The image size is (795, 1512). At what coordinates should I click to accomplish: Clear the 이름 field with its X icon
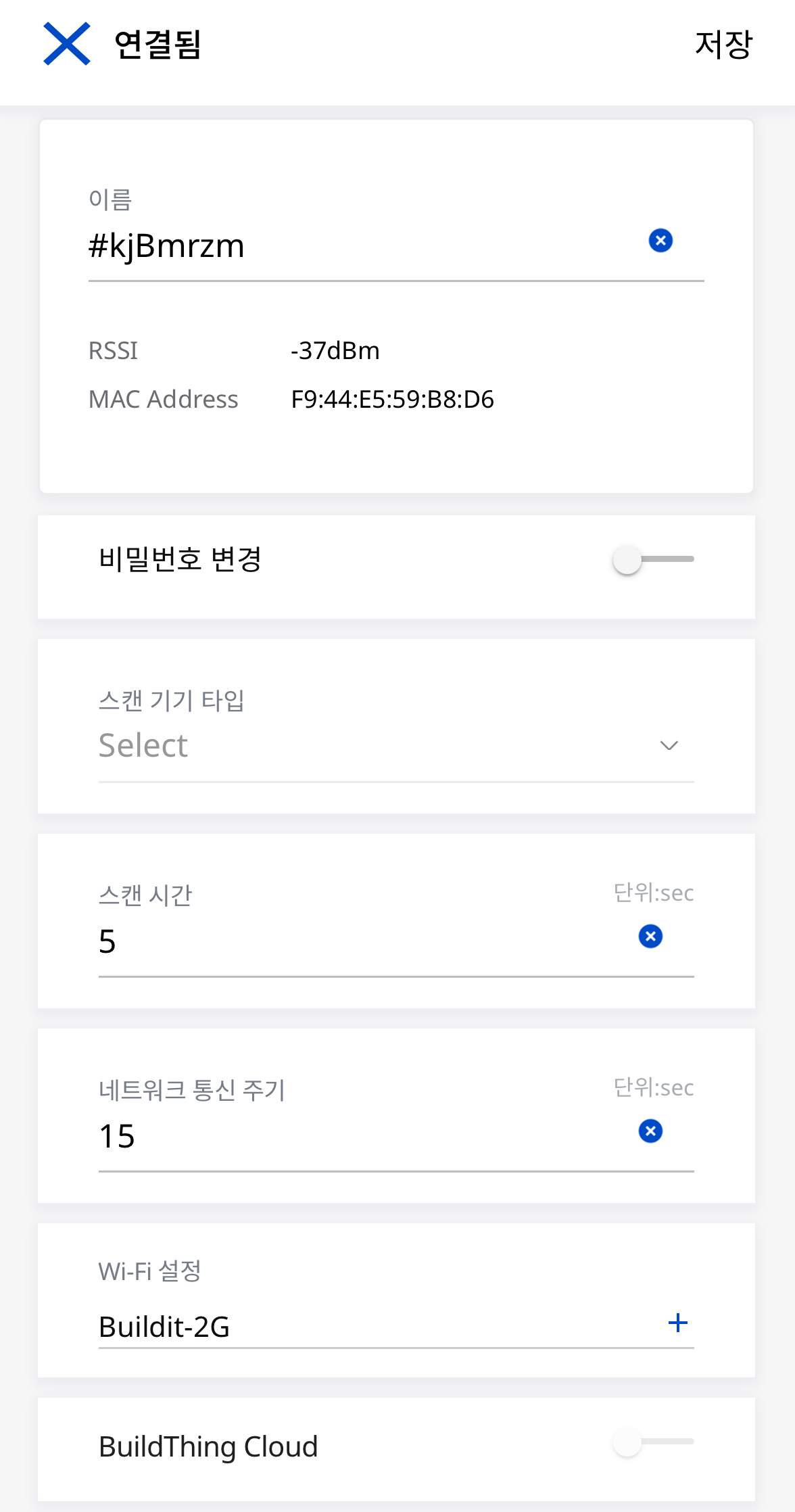pos(660,240)
